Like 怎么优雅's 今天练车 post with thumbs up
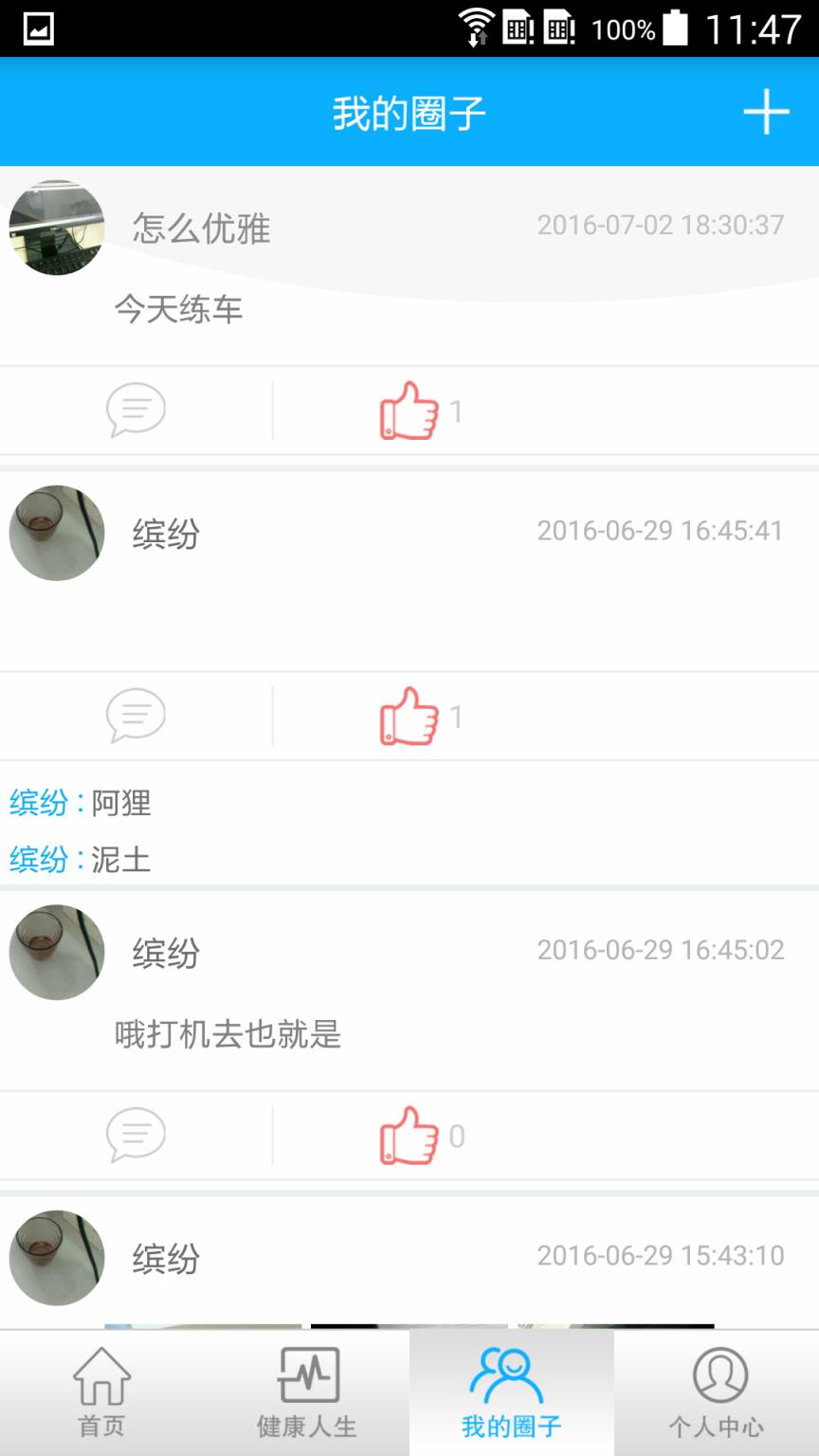The width and height of the screenshot is (819, 1456). [x=408, y=409]
